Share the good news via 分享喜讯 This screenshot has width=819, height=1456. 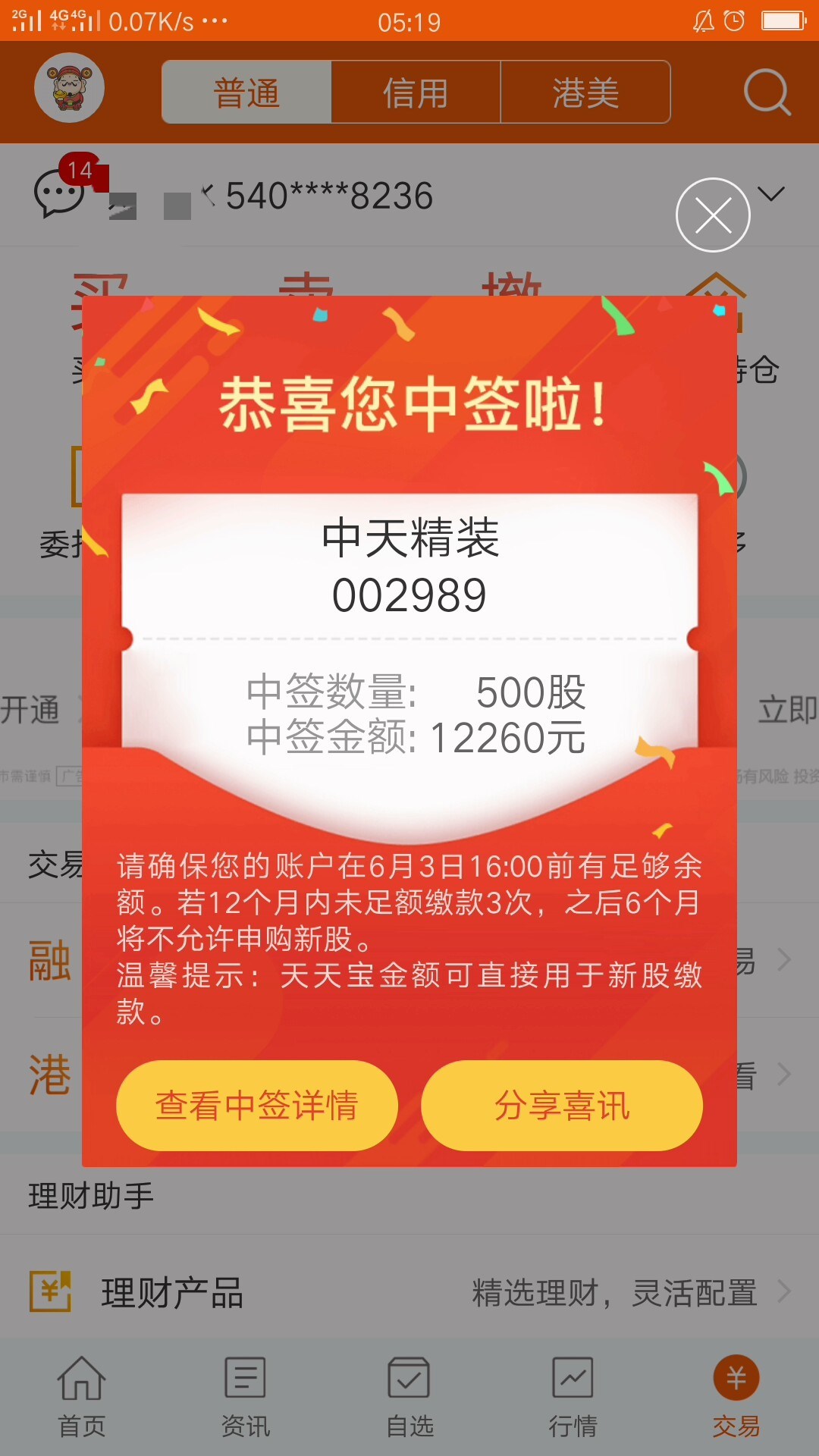point(562,1105)
